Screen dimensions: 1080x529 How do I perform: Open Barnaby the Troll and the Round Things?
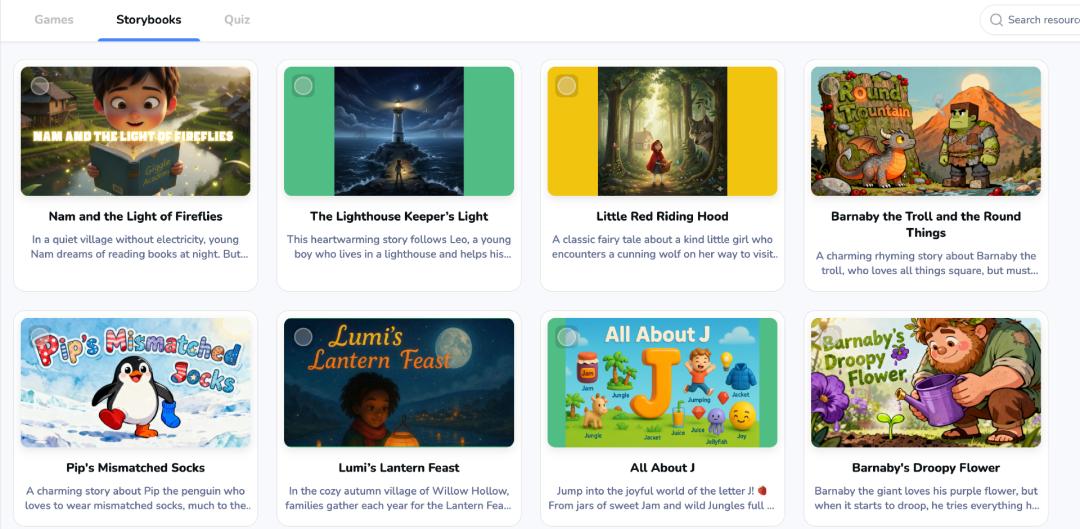(925, 224)
